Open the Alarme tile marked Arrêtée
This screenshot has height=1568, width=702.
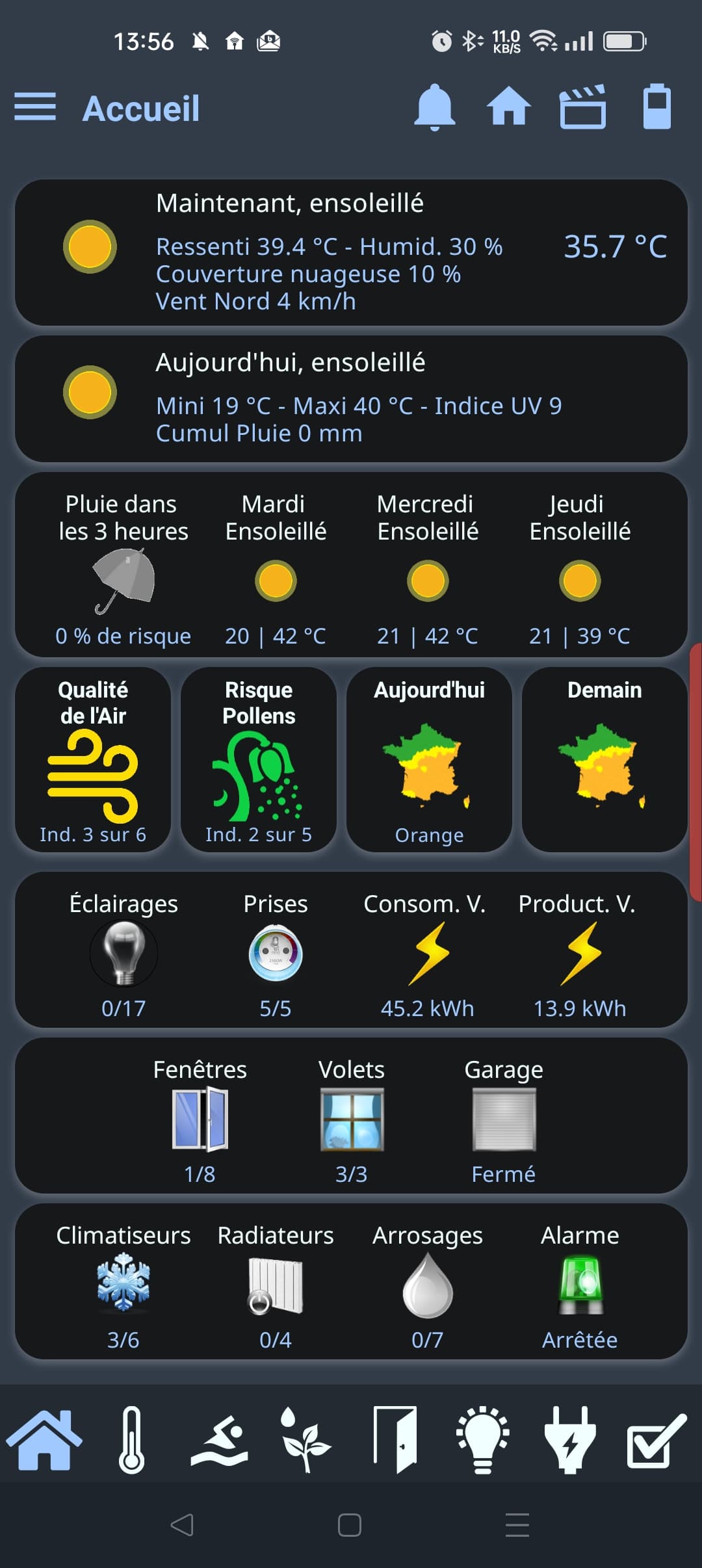click(x=580, y=1286)
